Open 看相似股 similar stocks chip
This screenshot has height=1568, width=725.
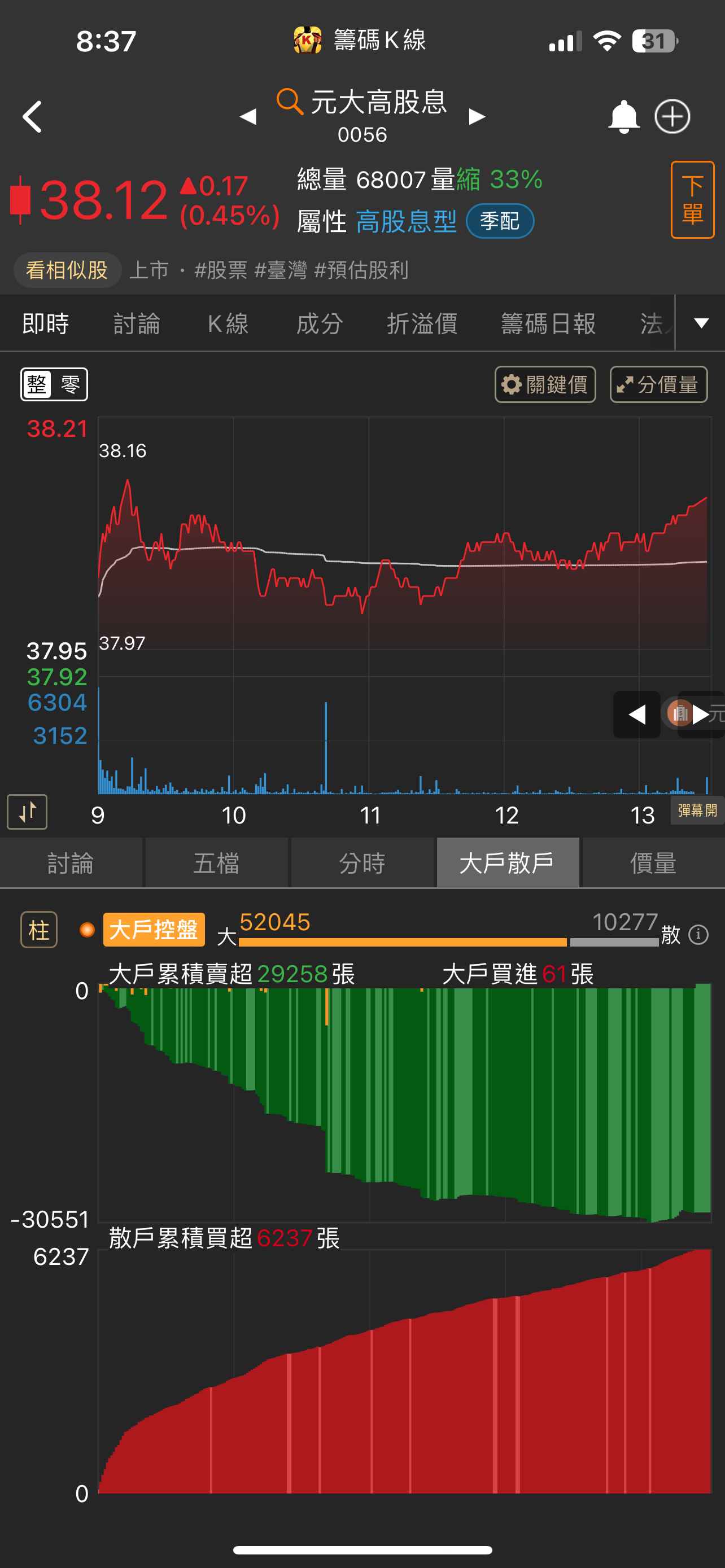(x=67, y=270)
